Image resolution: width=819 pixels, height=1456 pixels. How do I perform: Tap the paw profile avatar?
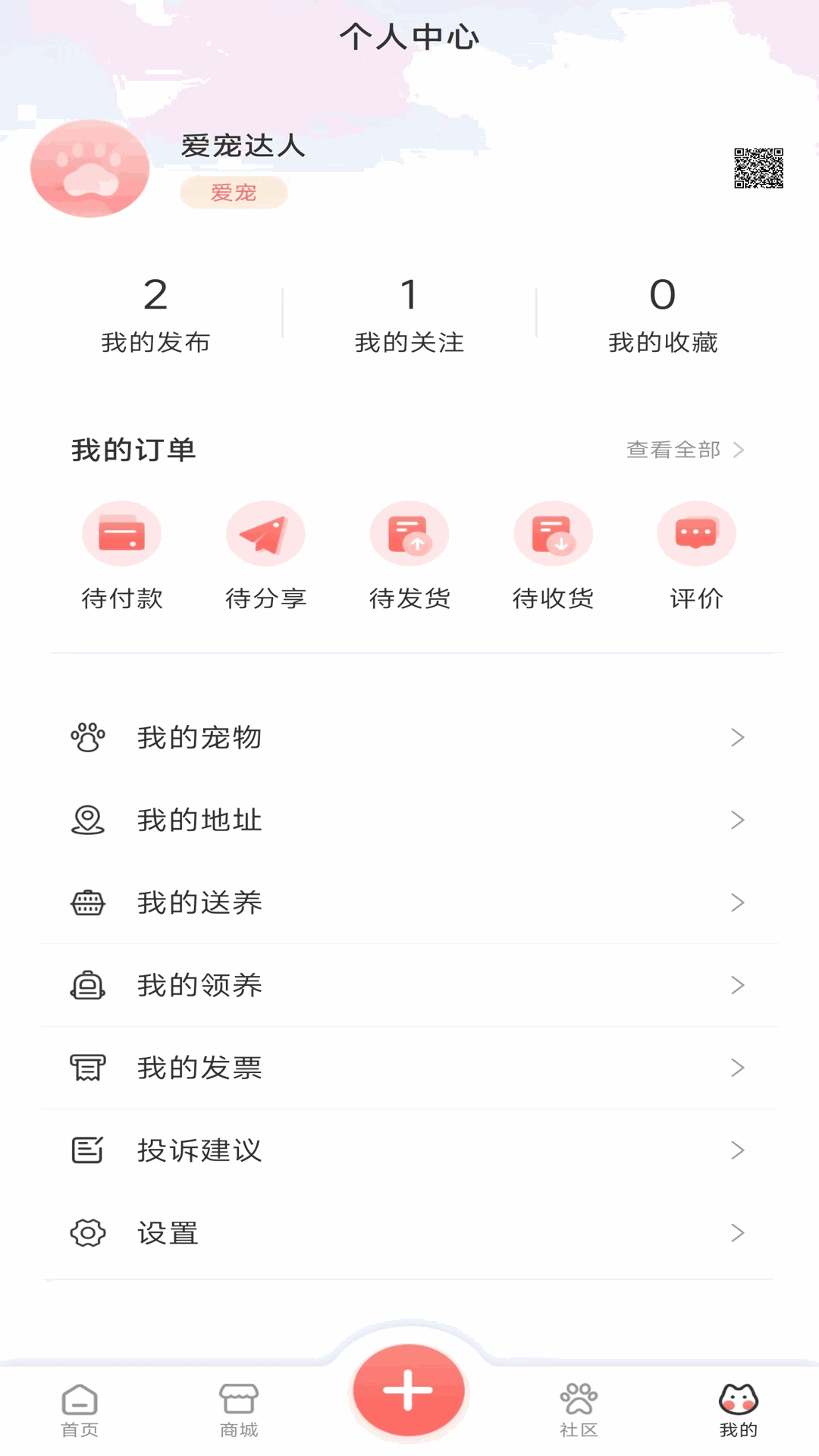89,168
